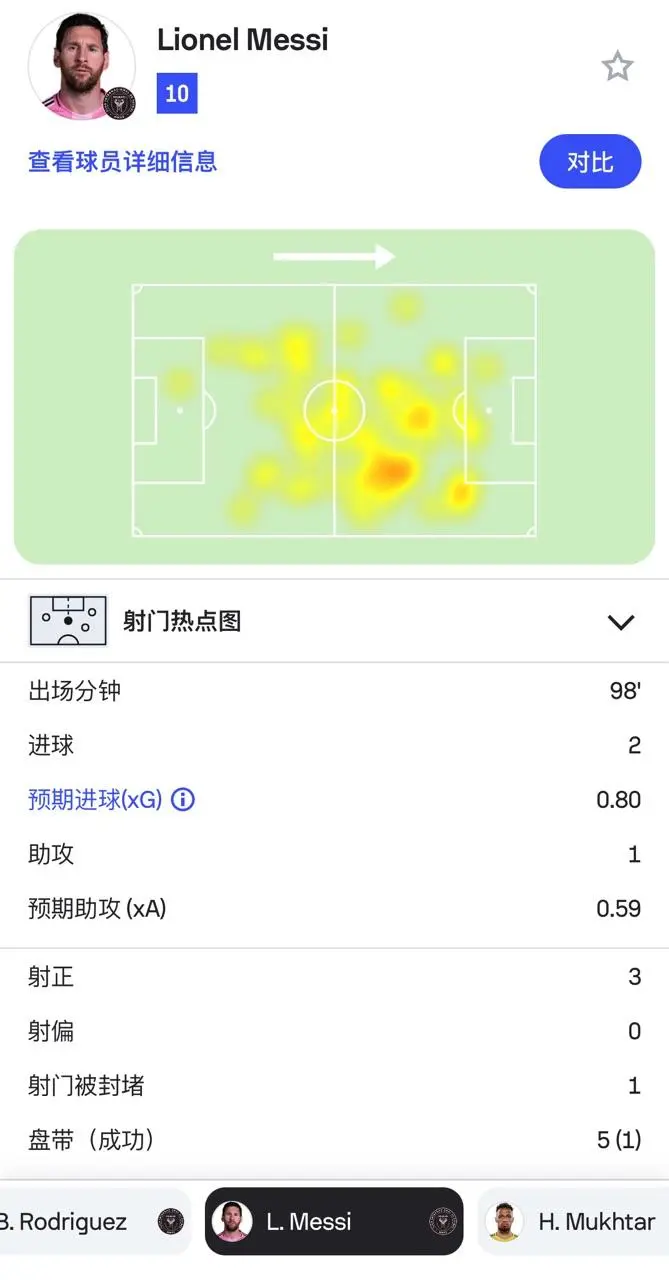The height and width of the screenshot is (1280, 669).
Task: Open info for 预期进球(xG)
Action: tap(183, 800)
